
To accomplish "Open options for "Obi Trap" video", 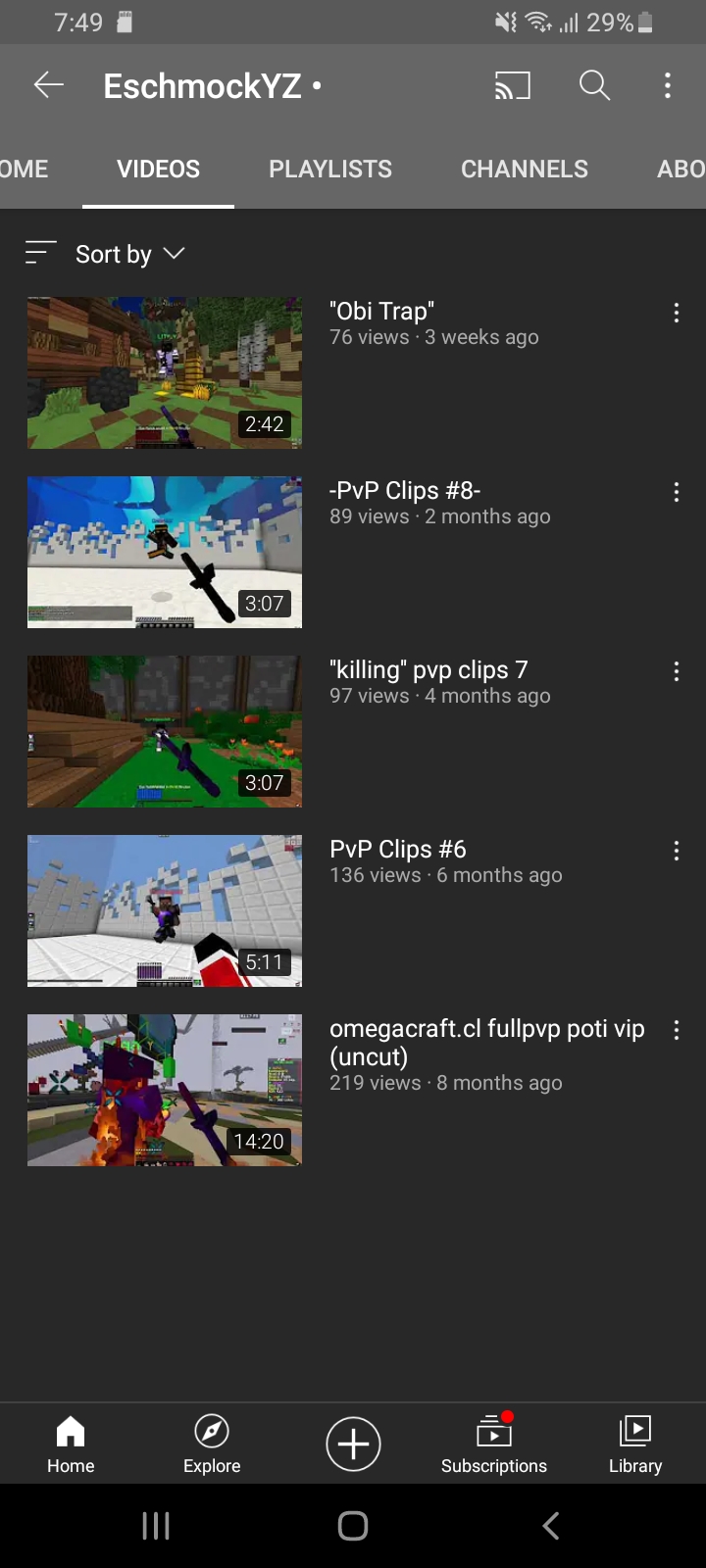I will pos(677,314).
